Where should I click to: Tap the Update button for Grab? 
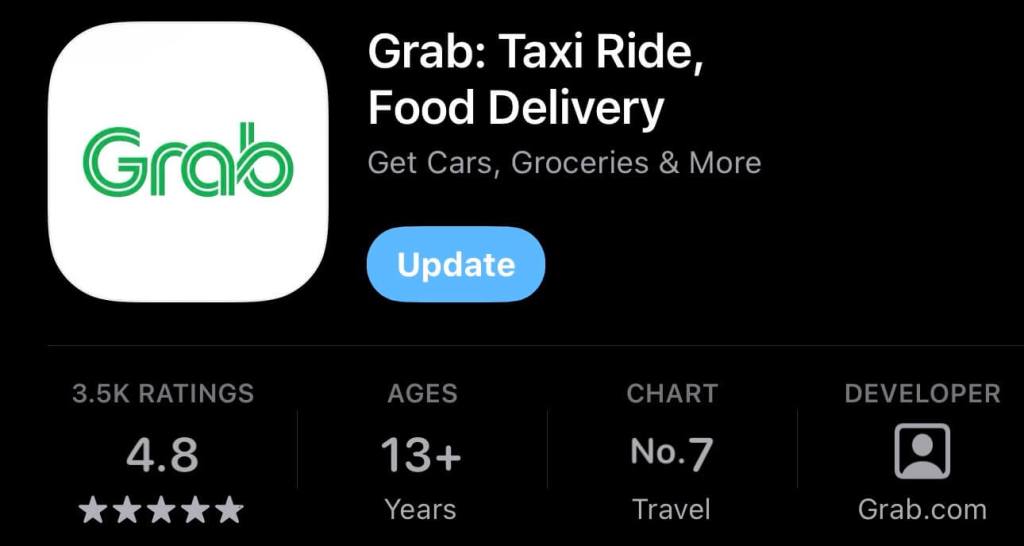click(x=456, y=265)
